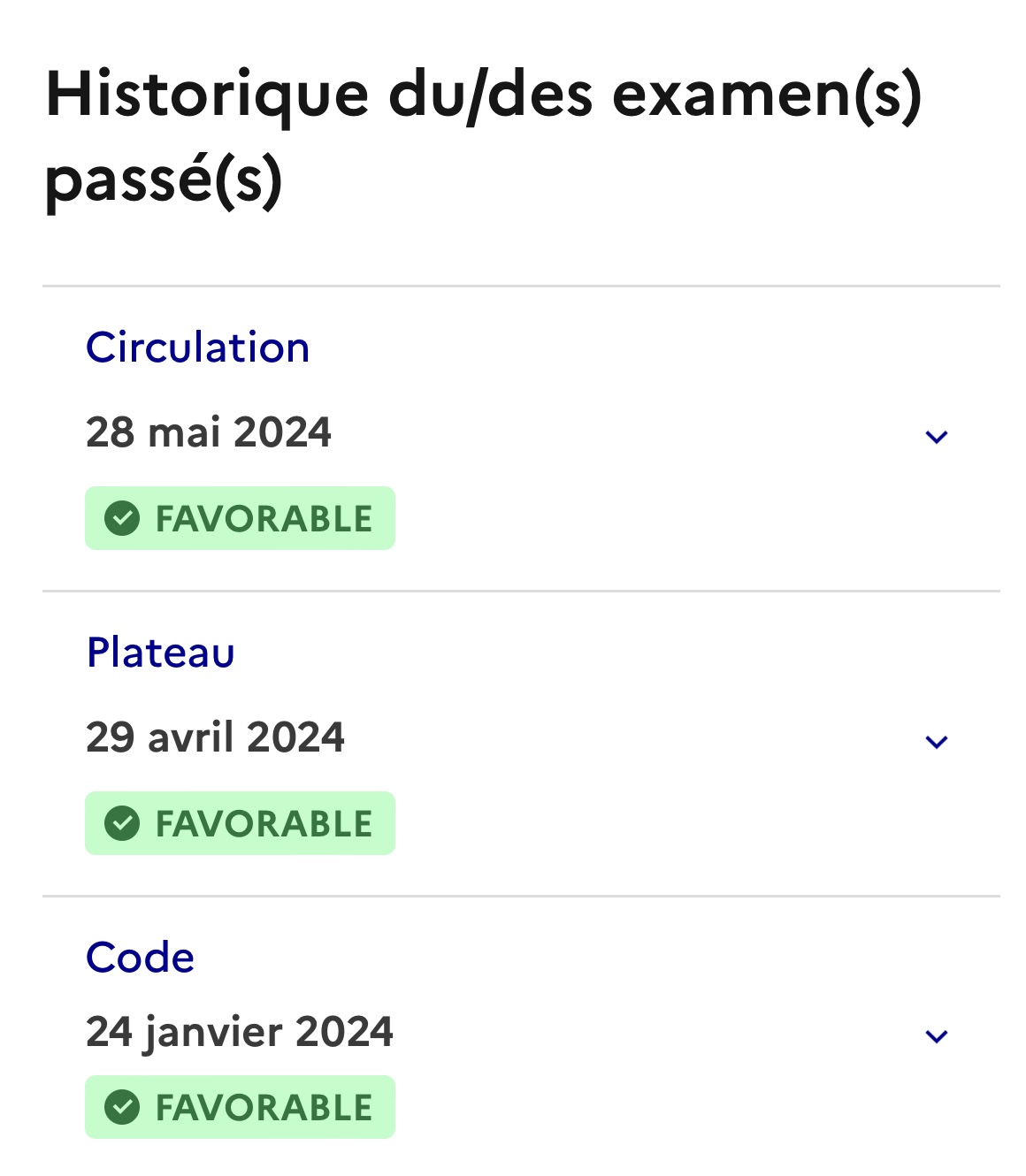Expand the Code exam from 24 janvier 2024
Screen dimensions: 1026x1176
pyautogui.click(x=936, y=1036)
